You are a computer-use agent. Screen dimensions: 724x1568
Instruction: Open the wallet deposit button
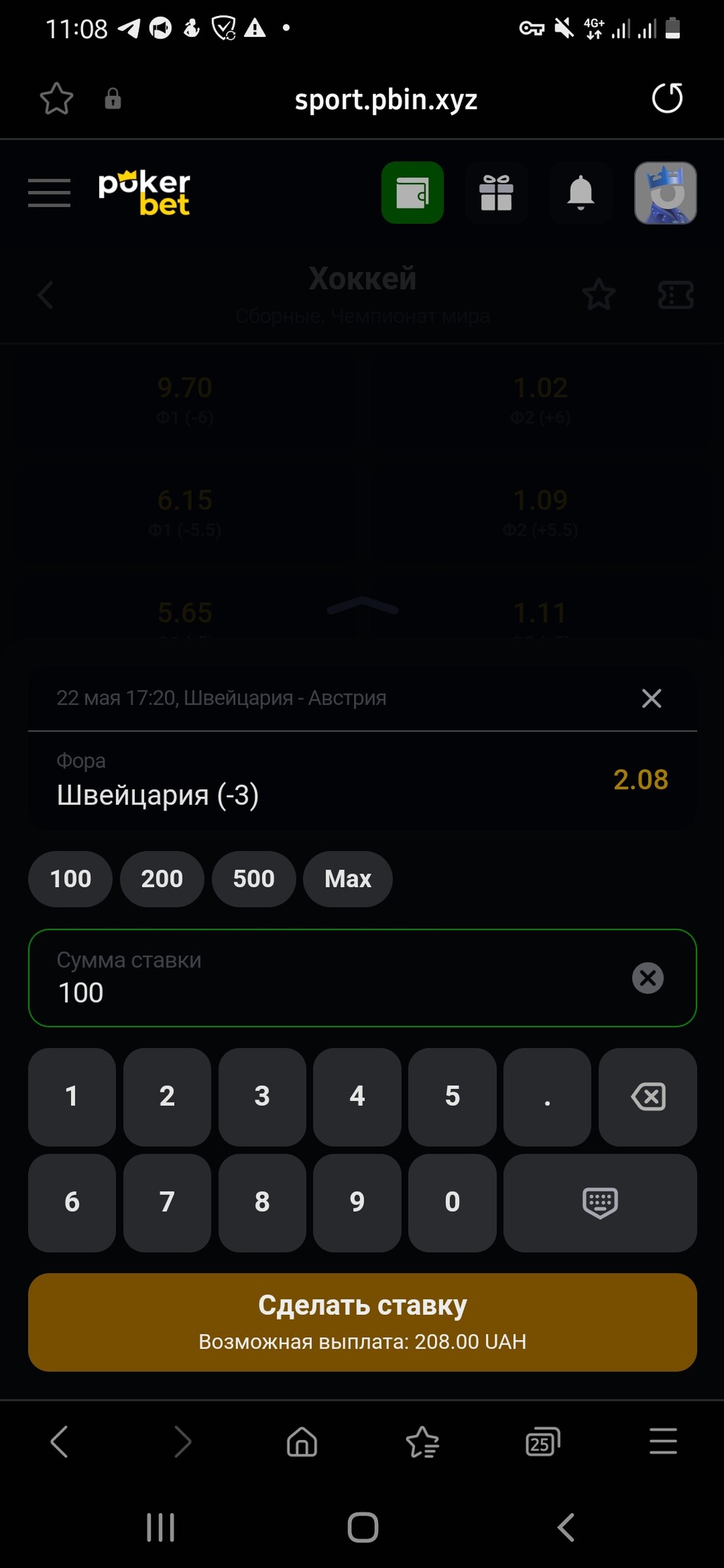coord(413,192)
